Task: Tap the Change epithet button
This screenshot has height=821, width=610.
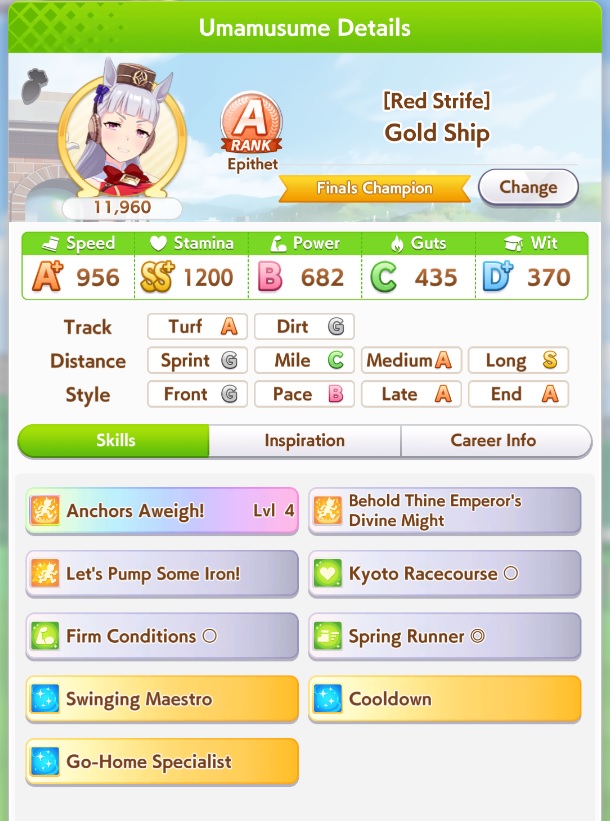Action: [x=527, y=187]
